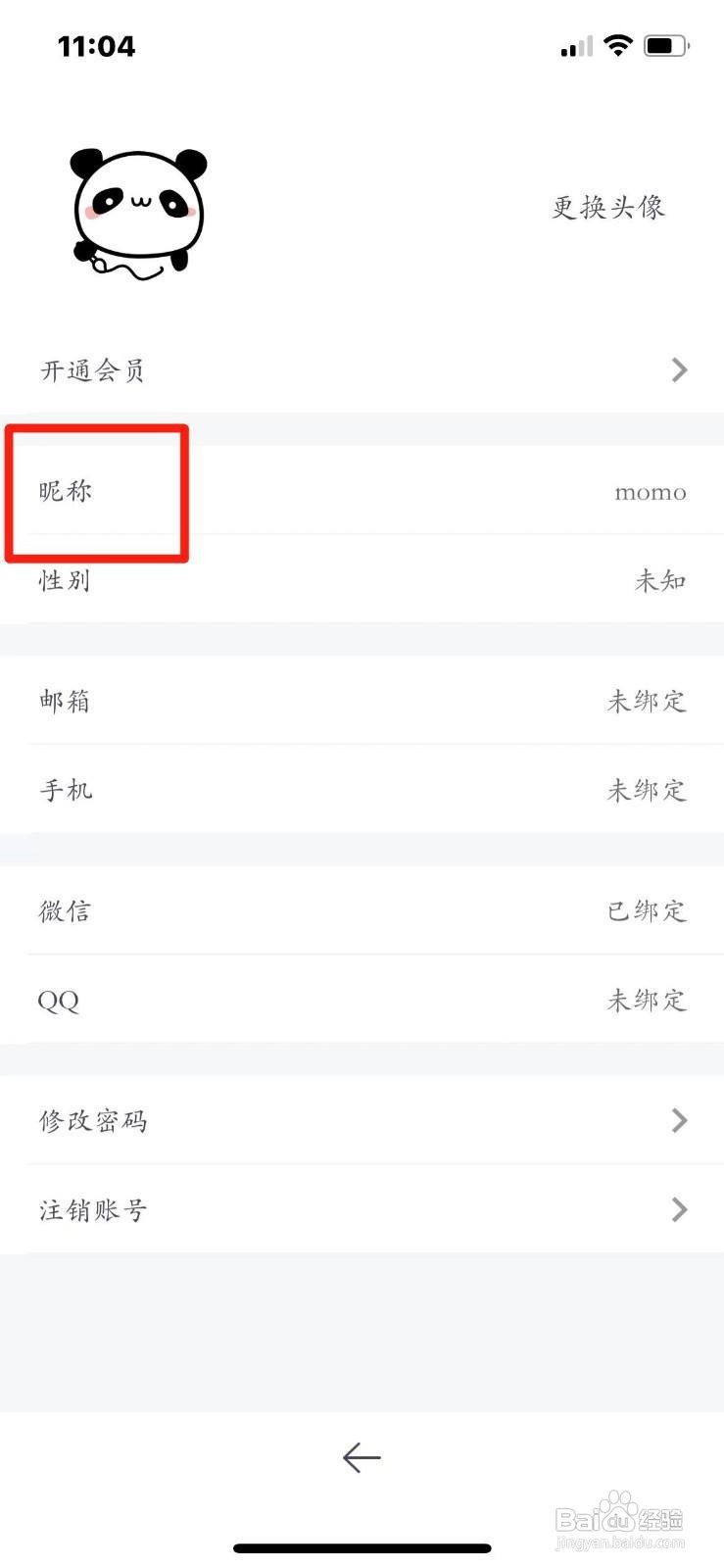Select the 性别 gender setting row
This screenshot has height=1568, width=724.
[361, 580]
